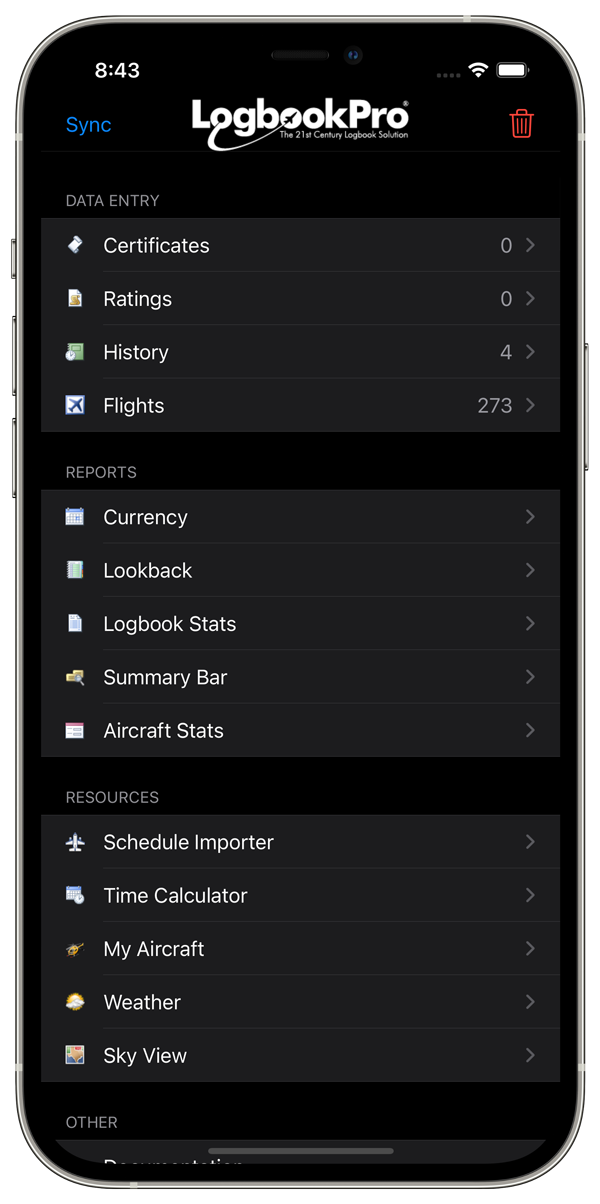Screen dimensions: 600x1204
Task: Show Aircraft Stats
Action: 300,730
